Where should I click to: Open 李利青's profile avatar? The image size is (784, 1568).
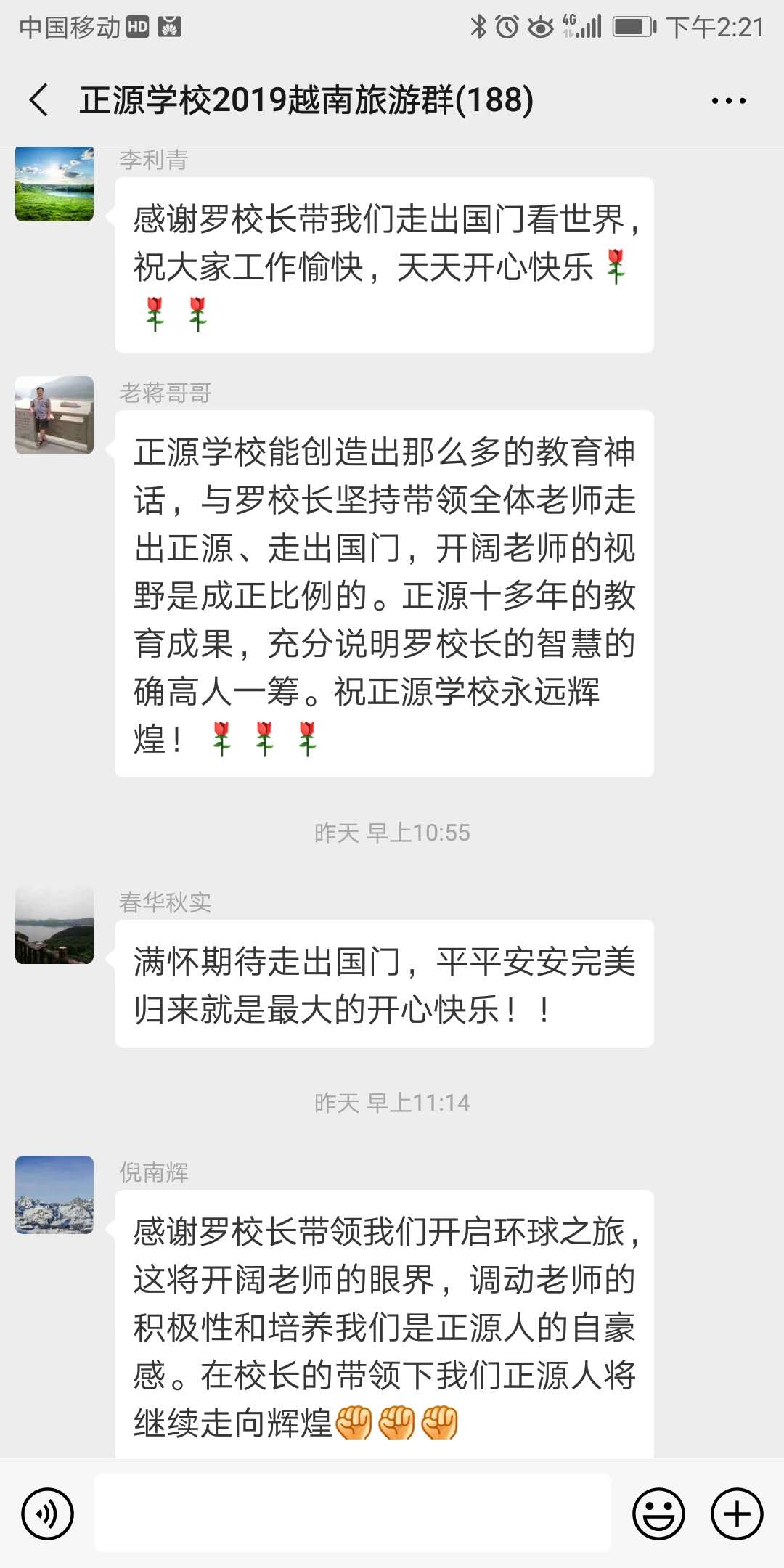[x=54, y=184]
